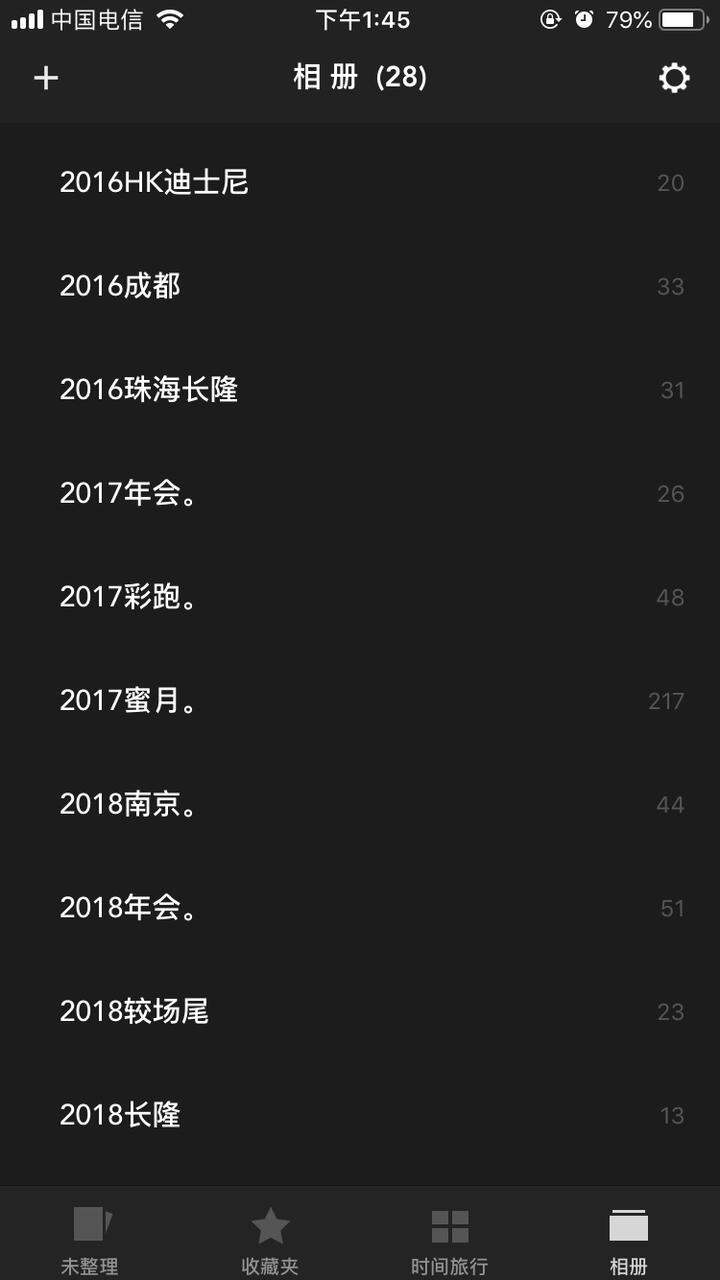Open the settings gear
Image resolution: width=720 pixels, height=1280 pixels.
pyautogui.click(x=674, y=78)
